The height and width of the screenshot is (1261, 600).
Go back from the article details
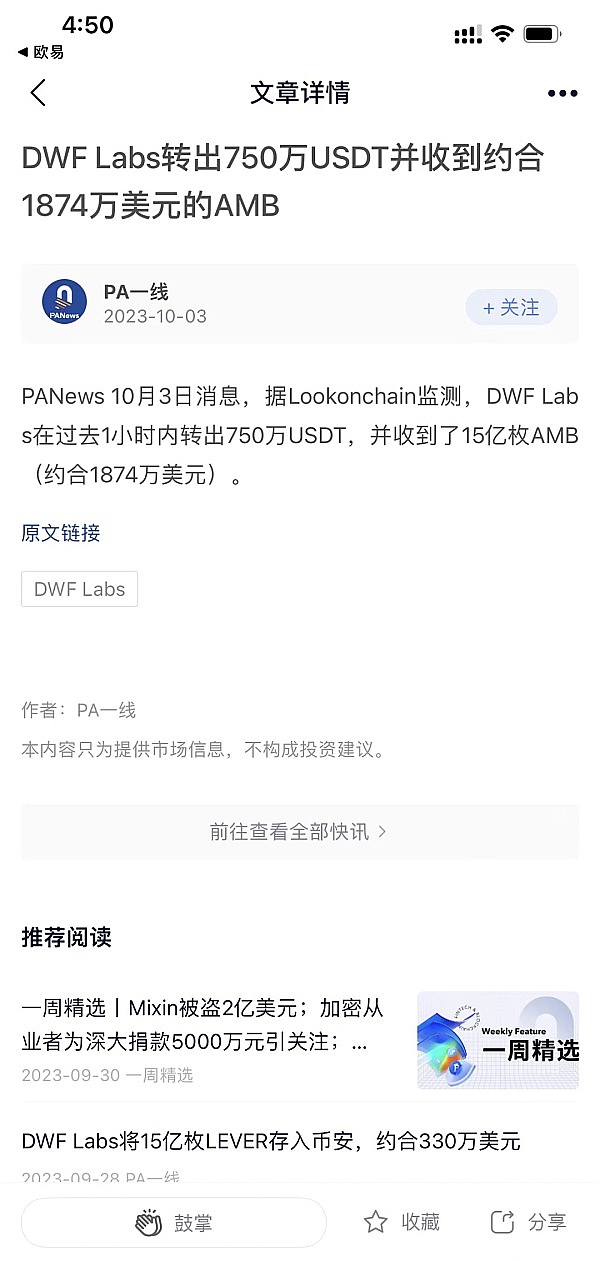(x=38, y=93)
